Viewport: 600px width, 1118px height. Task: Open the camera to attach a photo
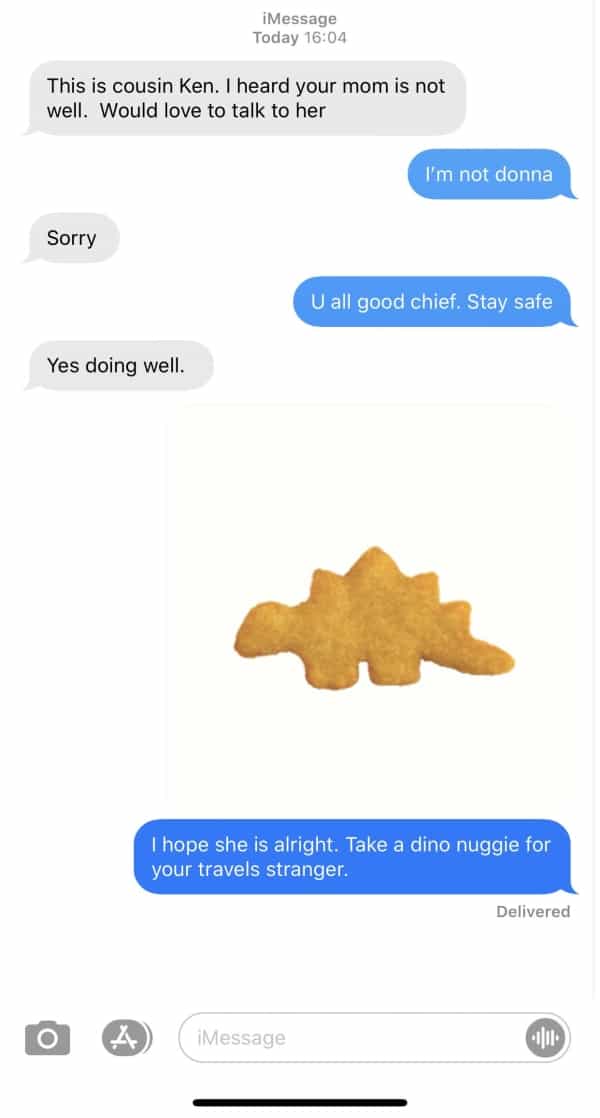click(48, 1038)
